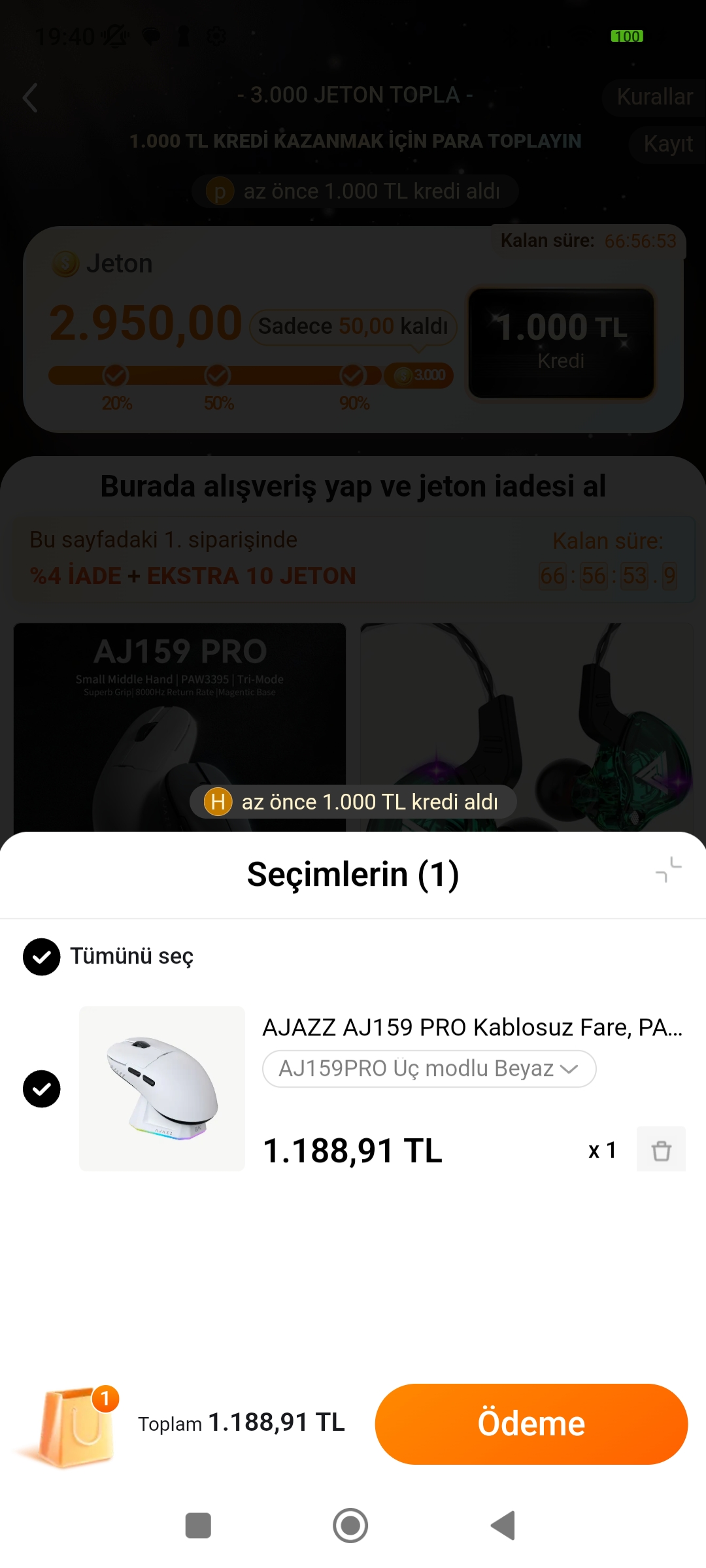Delete the AJAZZ mouse from selections
Viewport: 706px width, 1568px height.
(x=661, y=1149)
